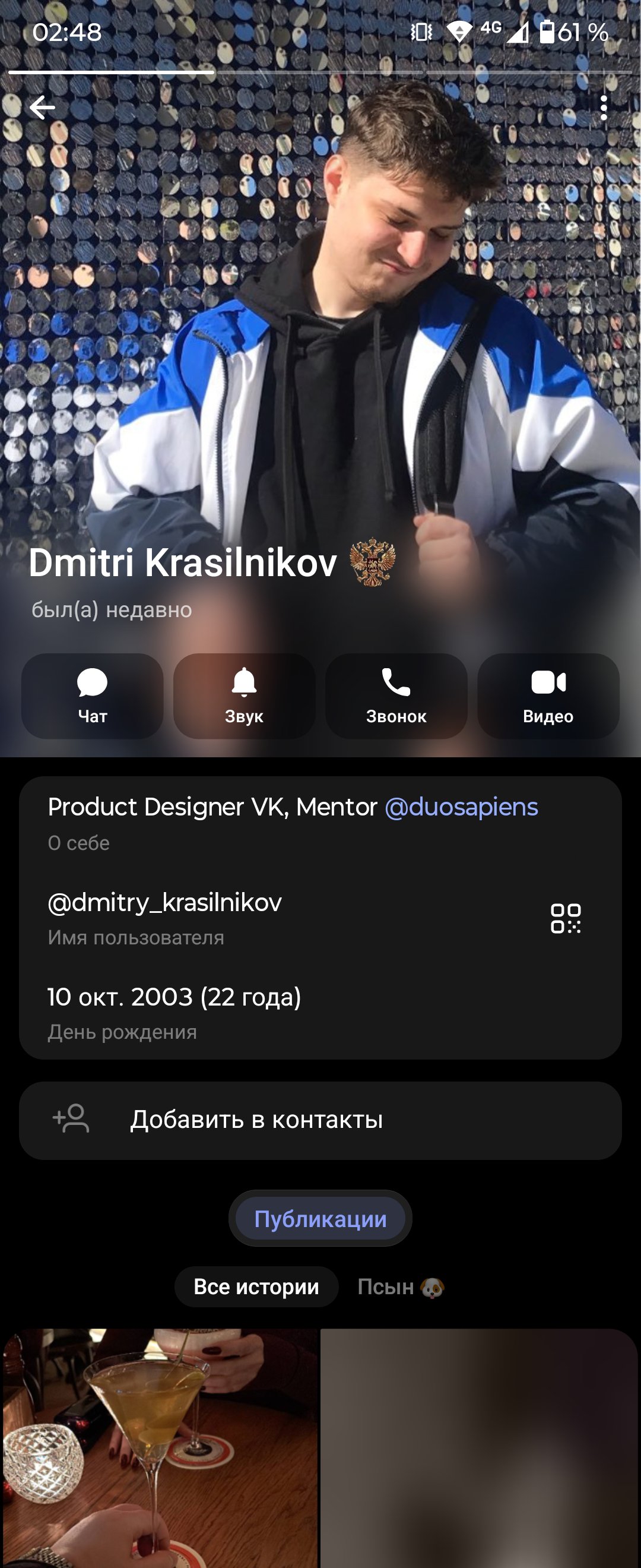
Task: Open chat via the Чат button
Action: tap(93, 696)
